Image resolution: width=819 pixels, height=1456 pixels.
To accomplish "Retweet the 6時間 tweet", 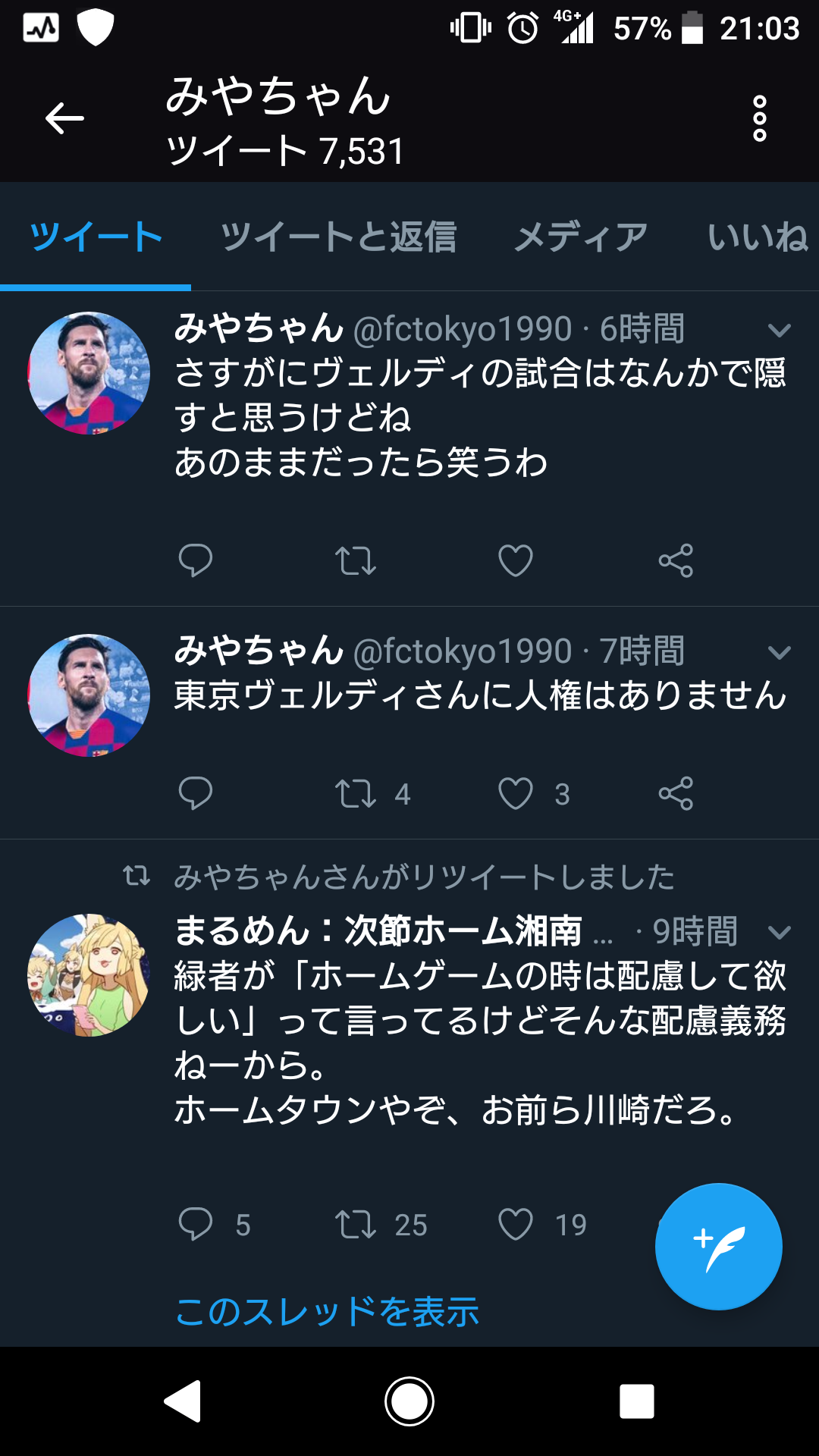I will pos(356,561).
